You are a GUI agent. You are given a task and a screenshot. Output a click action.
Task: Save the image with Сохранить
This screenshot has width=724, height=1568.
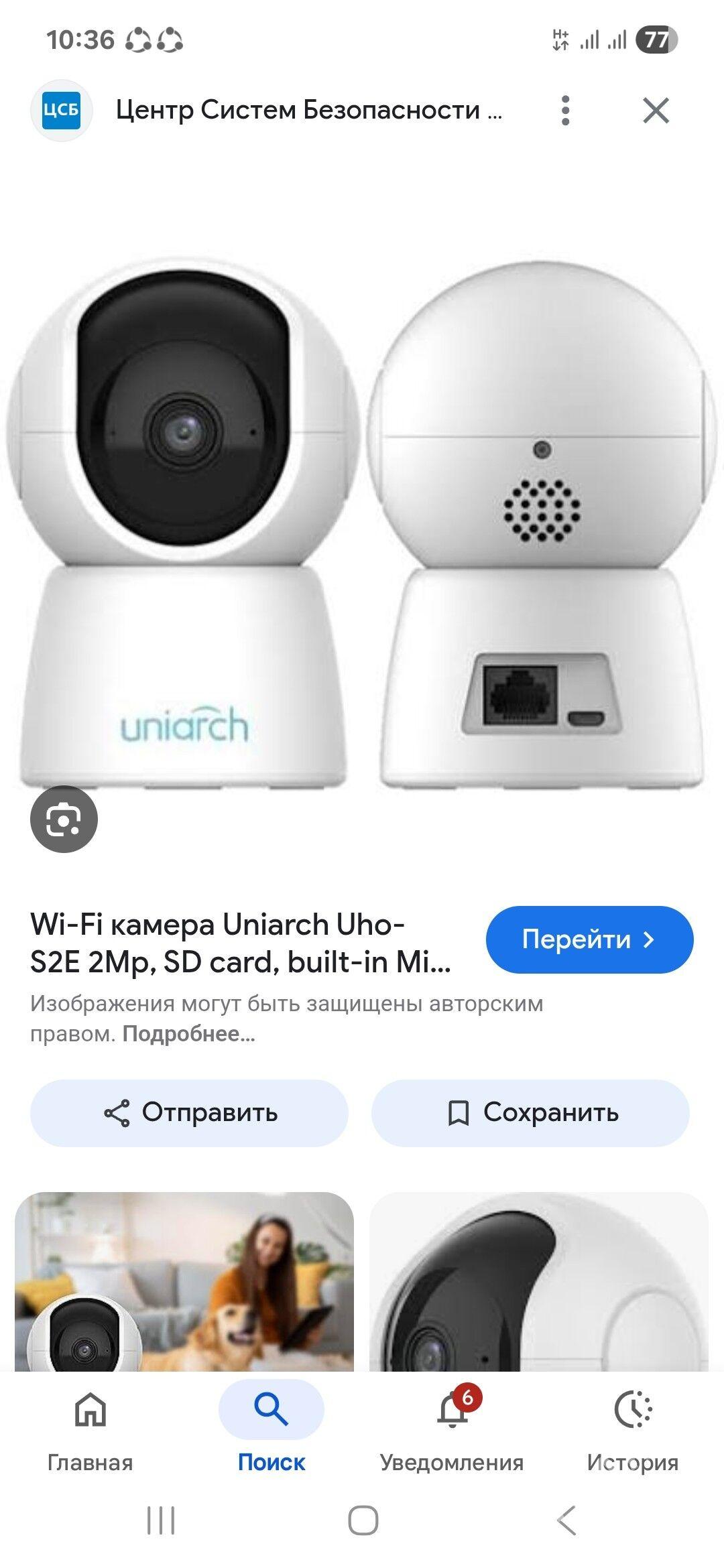click(x=530, y=1112)
